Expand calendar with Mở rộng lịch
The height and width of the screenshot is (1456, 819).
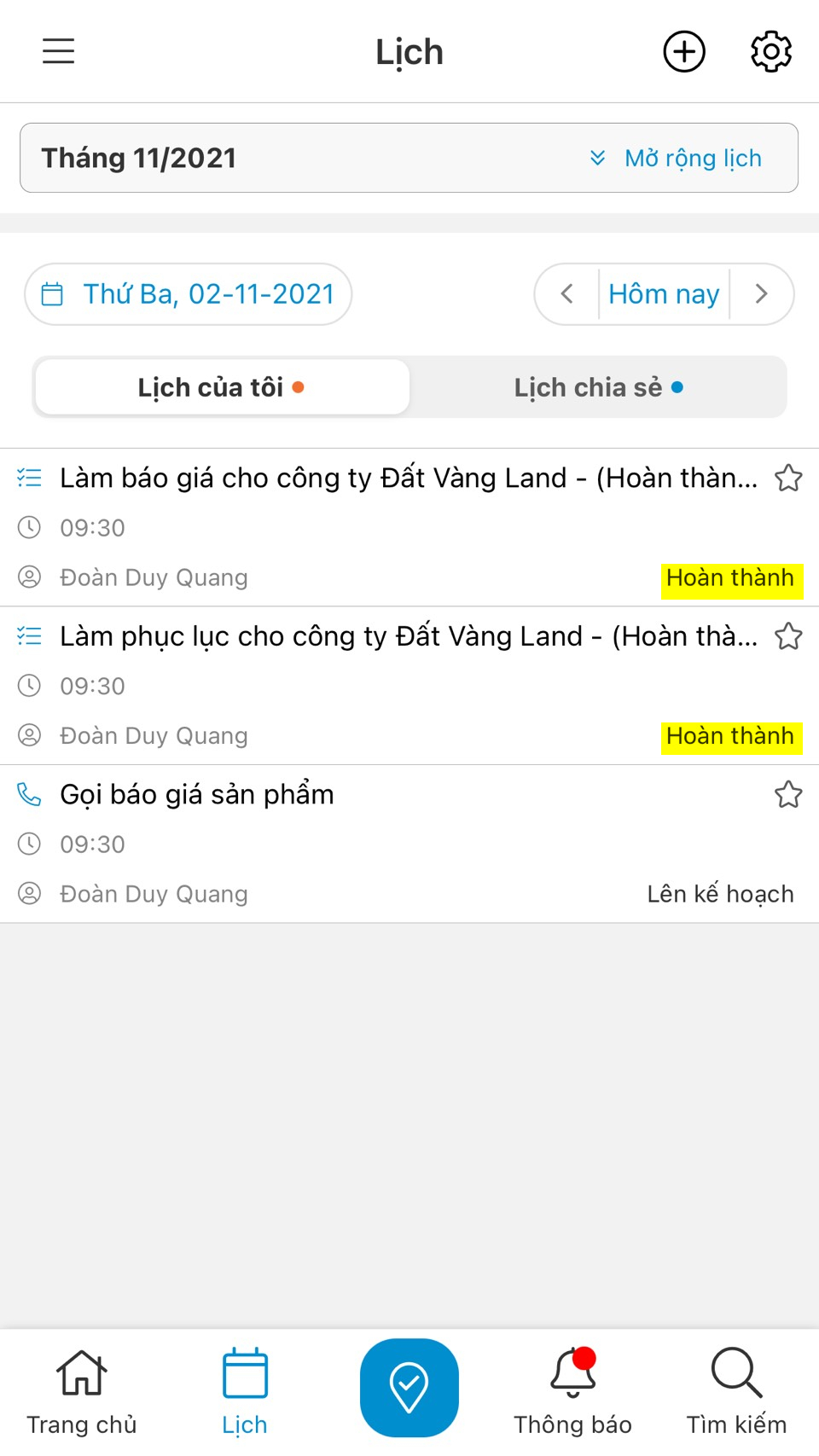[676, 159]
